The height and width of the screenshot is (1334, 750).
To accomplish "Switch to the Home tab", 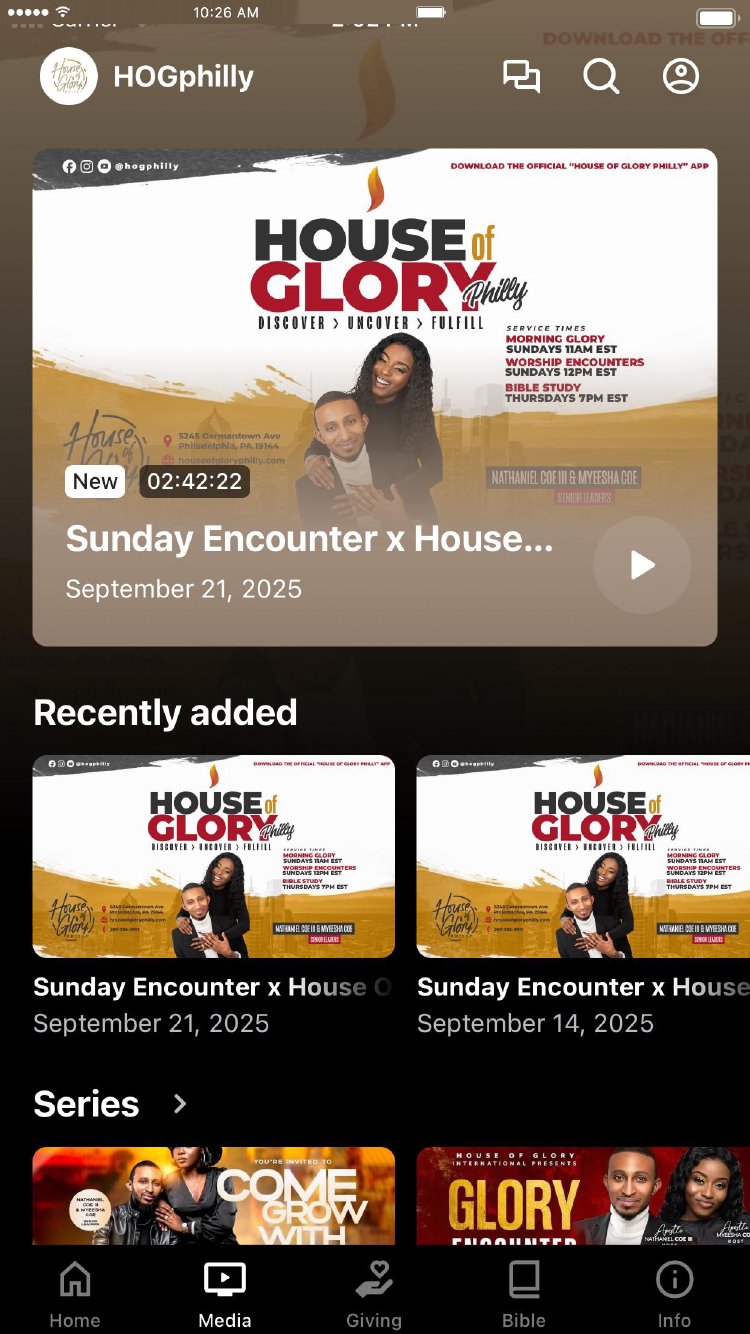I will 75,1294.
